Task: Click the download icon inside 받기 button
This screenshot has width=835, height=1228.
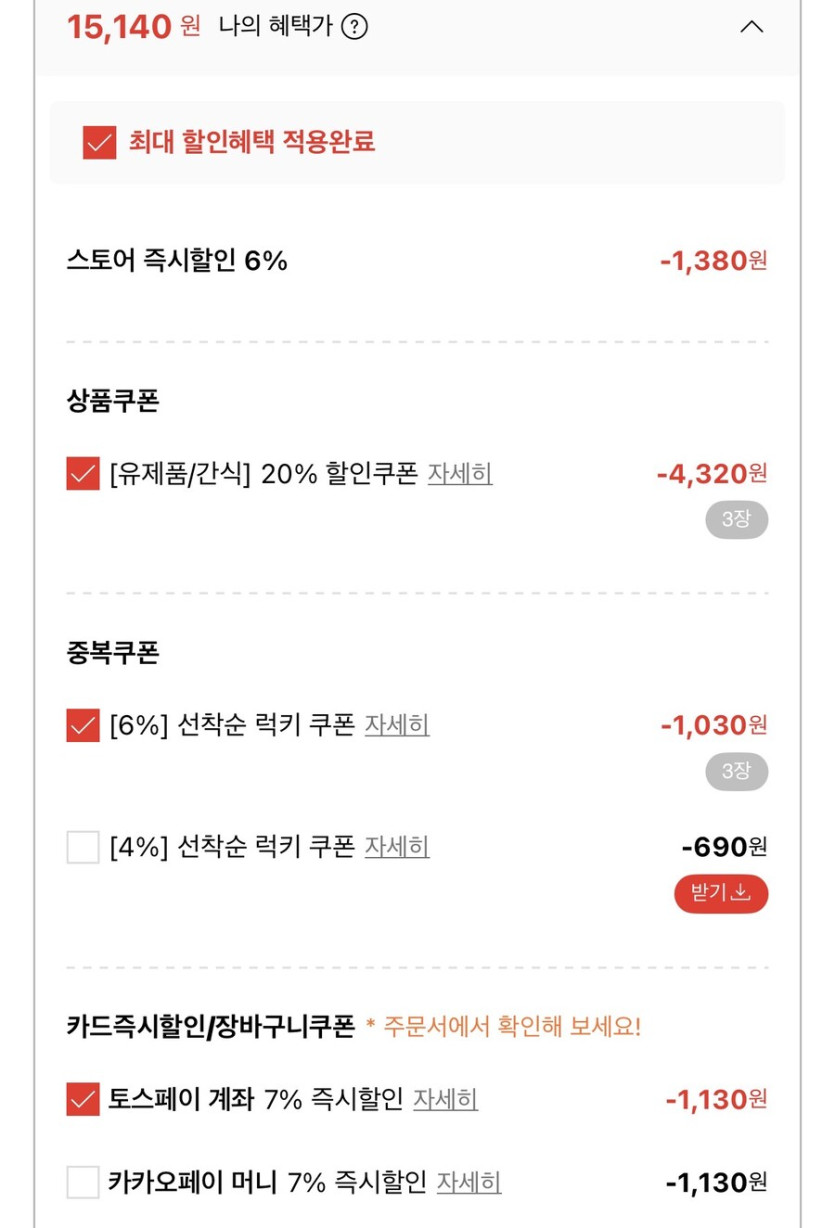Action: pyautogui.click(x=740, y=895)
